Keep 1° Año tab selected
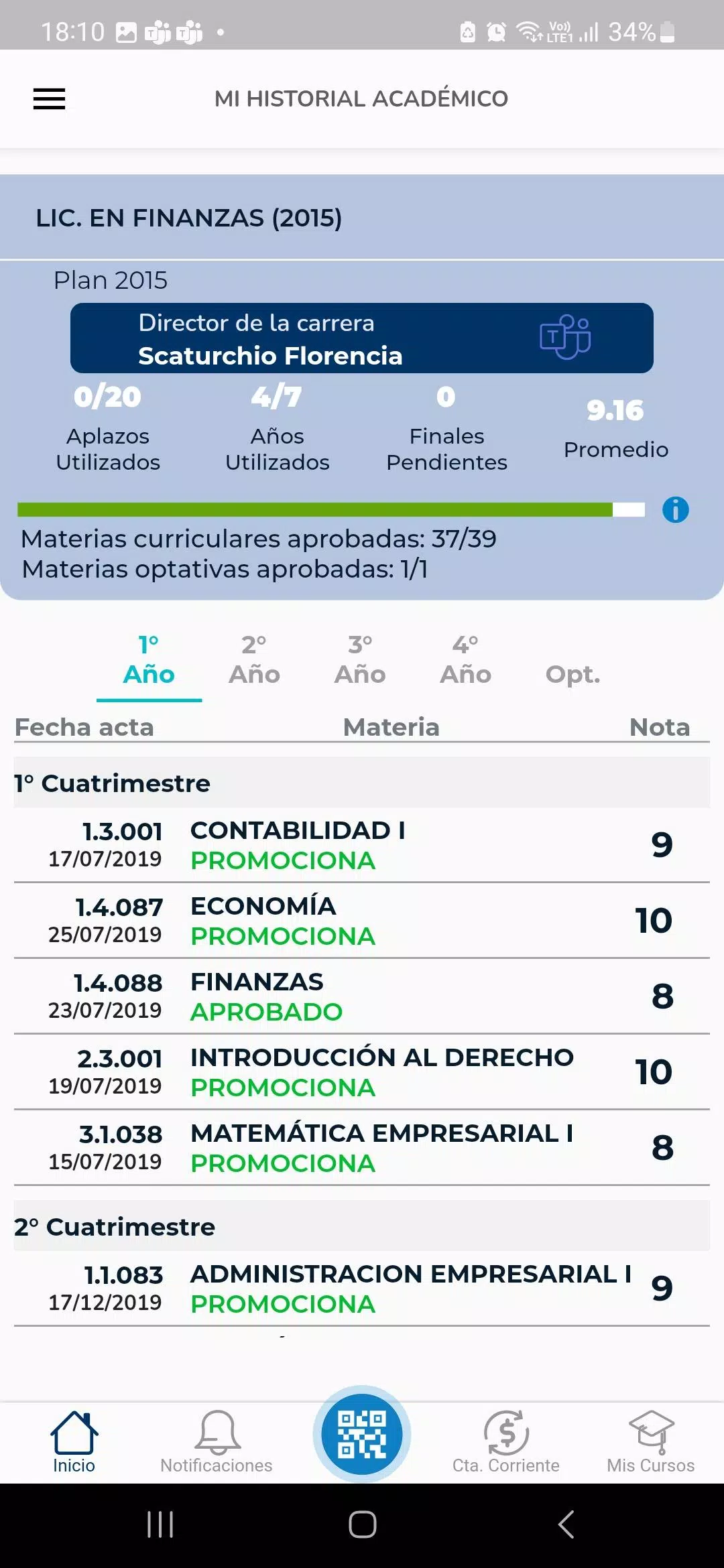Viewport: 724px width, 1568px height. (x=149, y=660)
